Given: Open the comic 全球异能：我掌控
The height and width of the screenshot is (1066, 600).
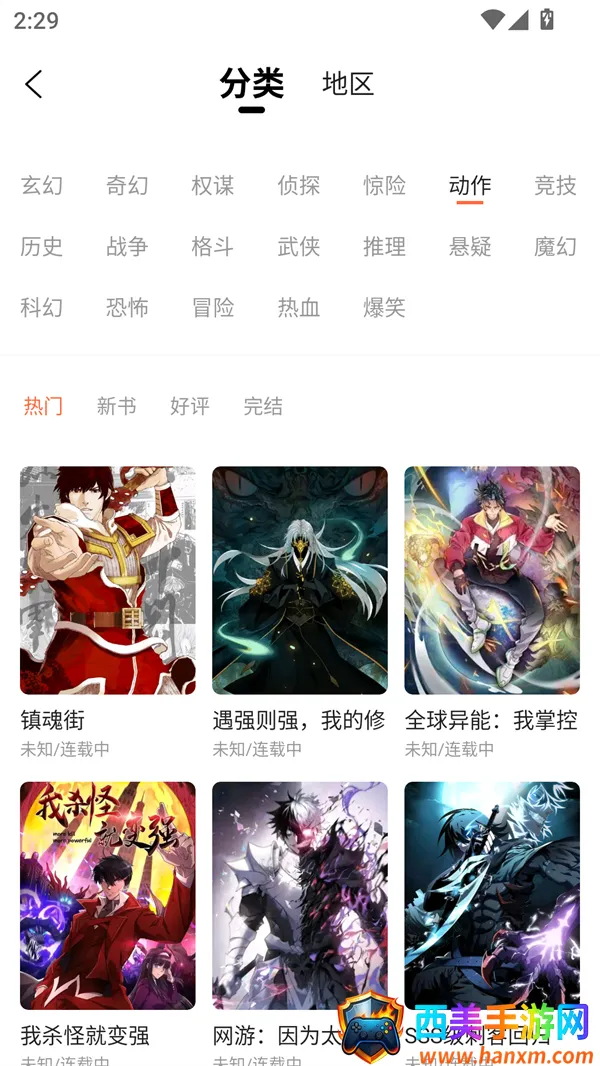Looking at the screenshot, I should 492,580.
